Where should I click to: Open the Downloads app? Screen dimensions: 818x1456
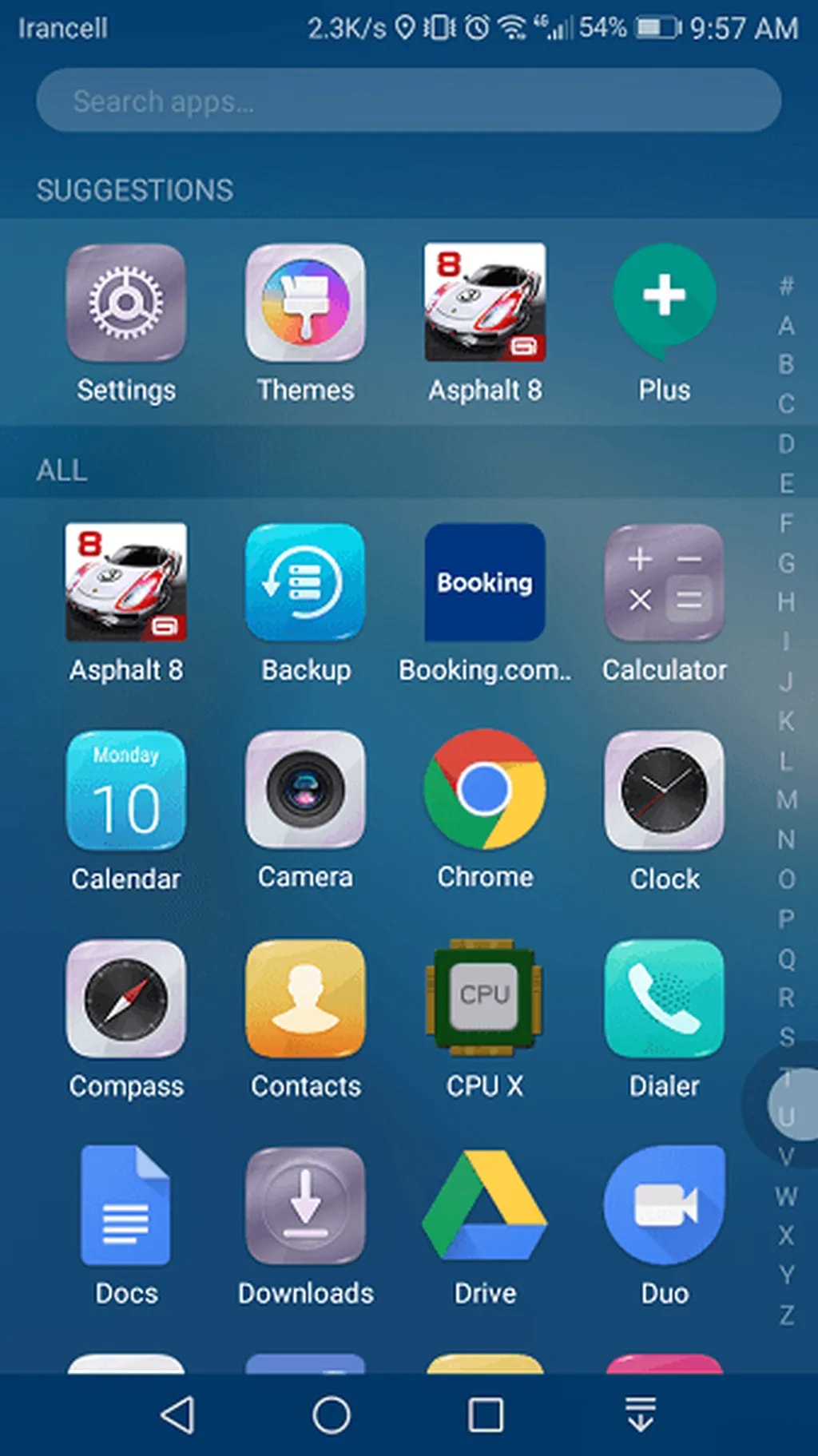point(305,1206)
